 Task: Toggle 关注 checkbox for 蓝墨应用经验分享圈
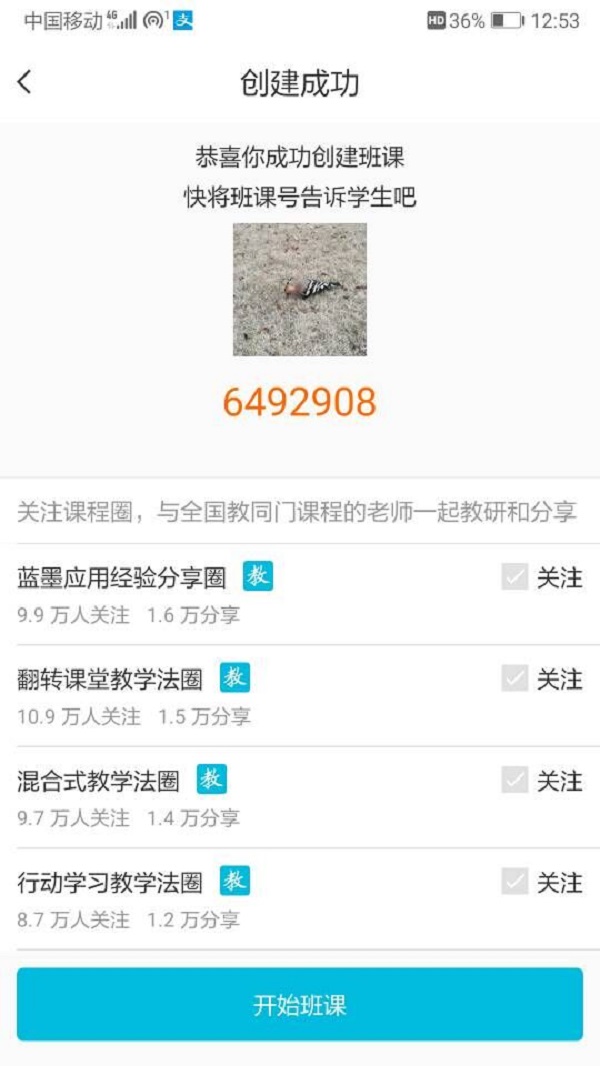tap(514, 577)
